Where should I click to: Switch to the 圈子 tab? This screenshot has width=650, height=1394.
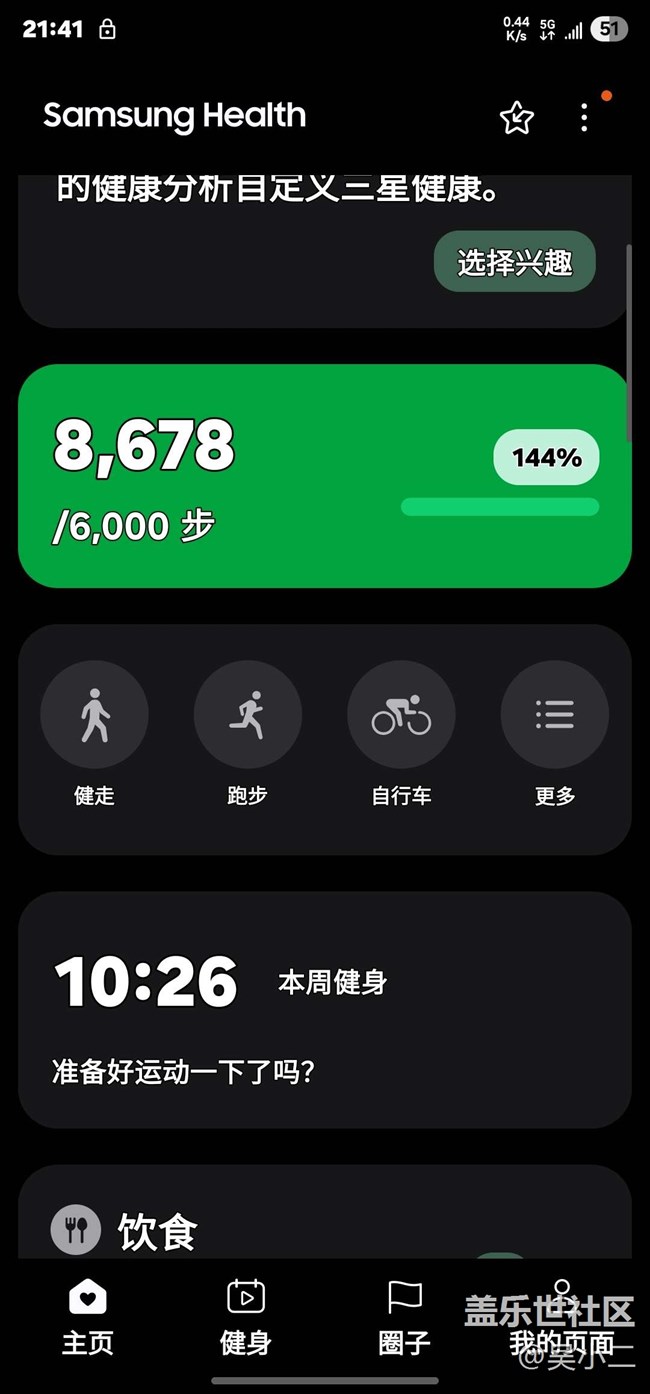pos(404,1318)
